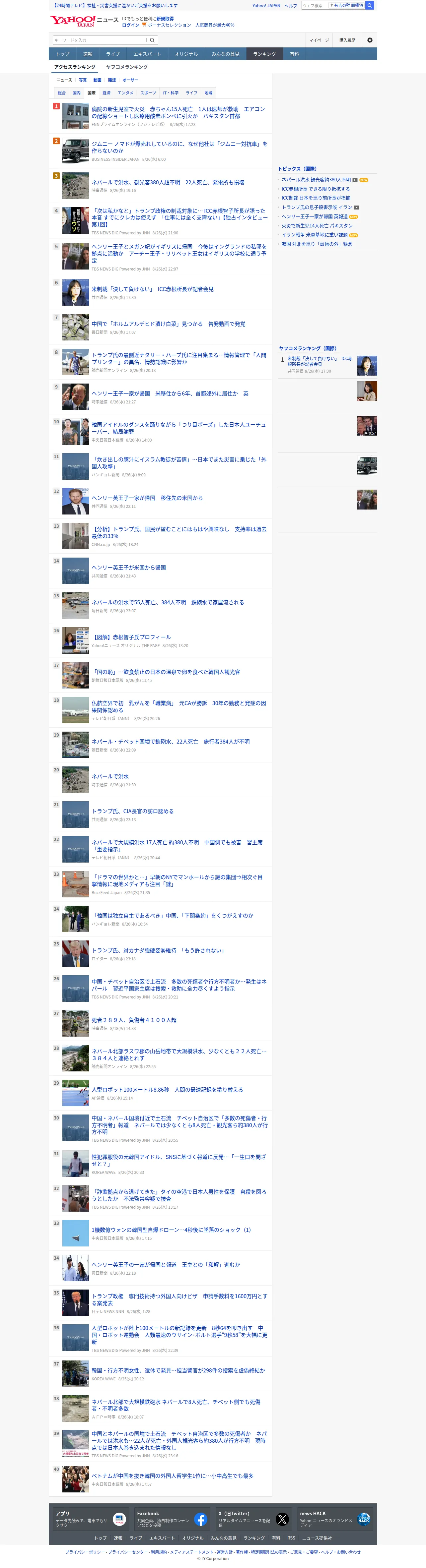Go to the みんなの意見 tab
The width and height of the screenshot is (426, 1568).
[x=226, y=54]
